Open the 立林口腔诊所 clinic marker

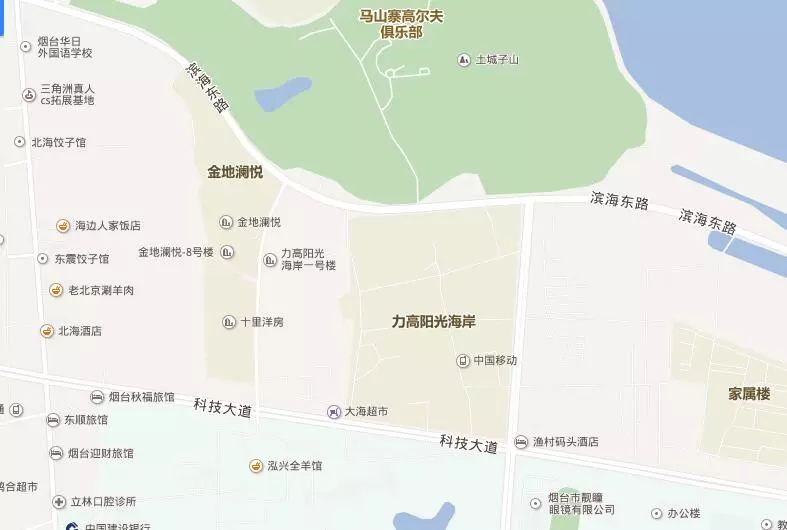[59, 502]
